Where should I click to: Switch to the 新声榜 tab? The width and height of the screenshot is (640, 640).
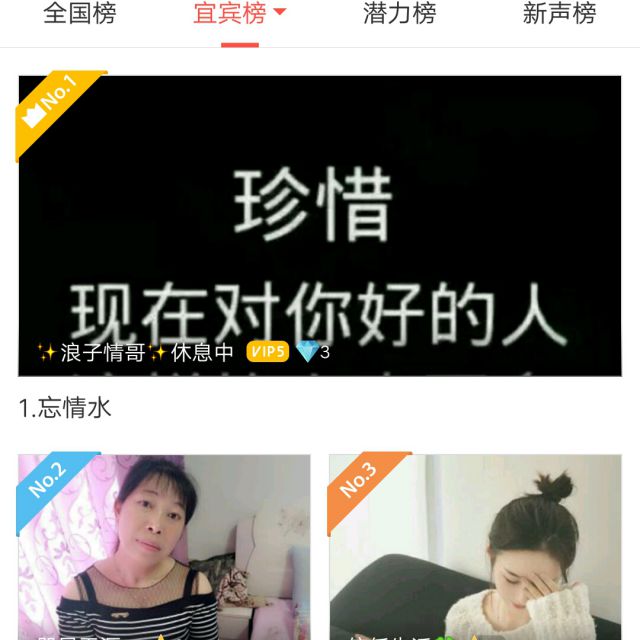click(x=559, y=15)
